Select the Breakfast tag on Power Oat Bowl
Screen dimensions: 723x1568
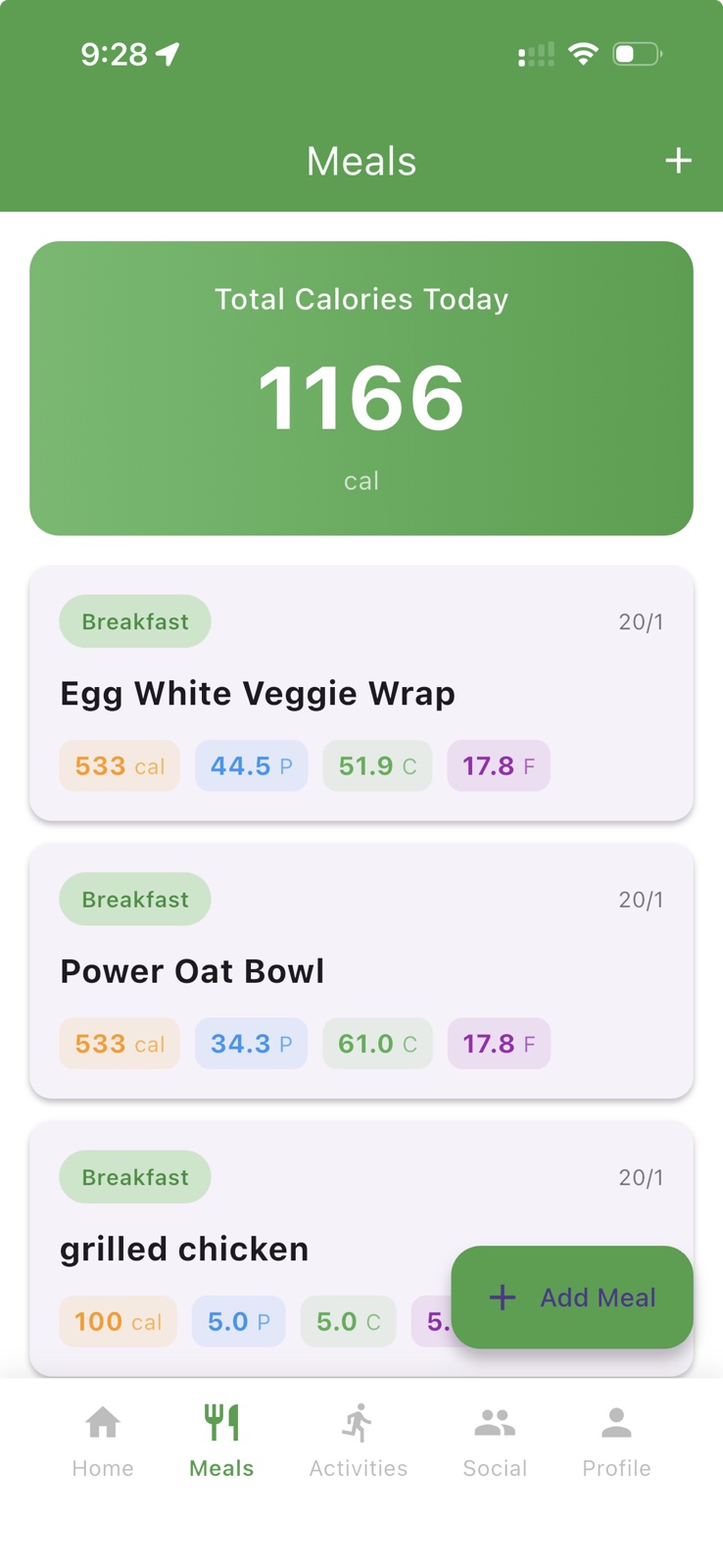(134, 899)
